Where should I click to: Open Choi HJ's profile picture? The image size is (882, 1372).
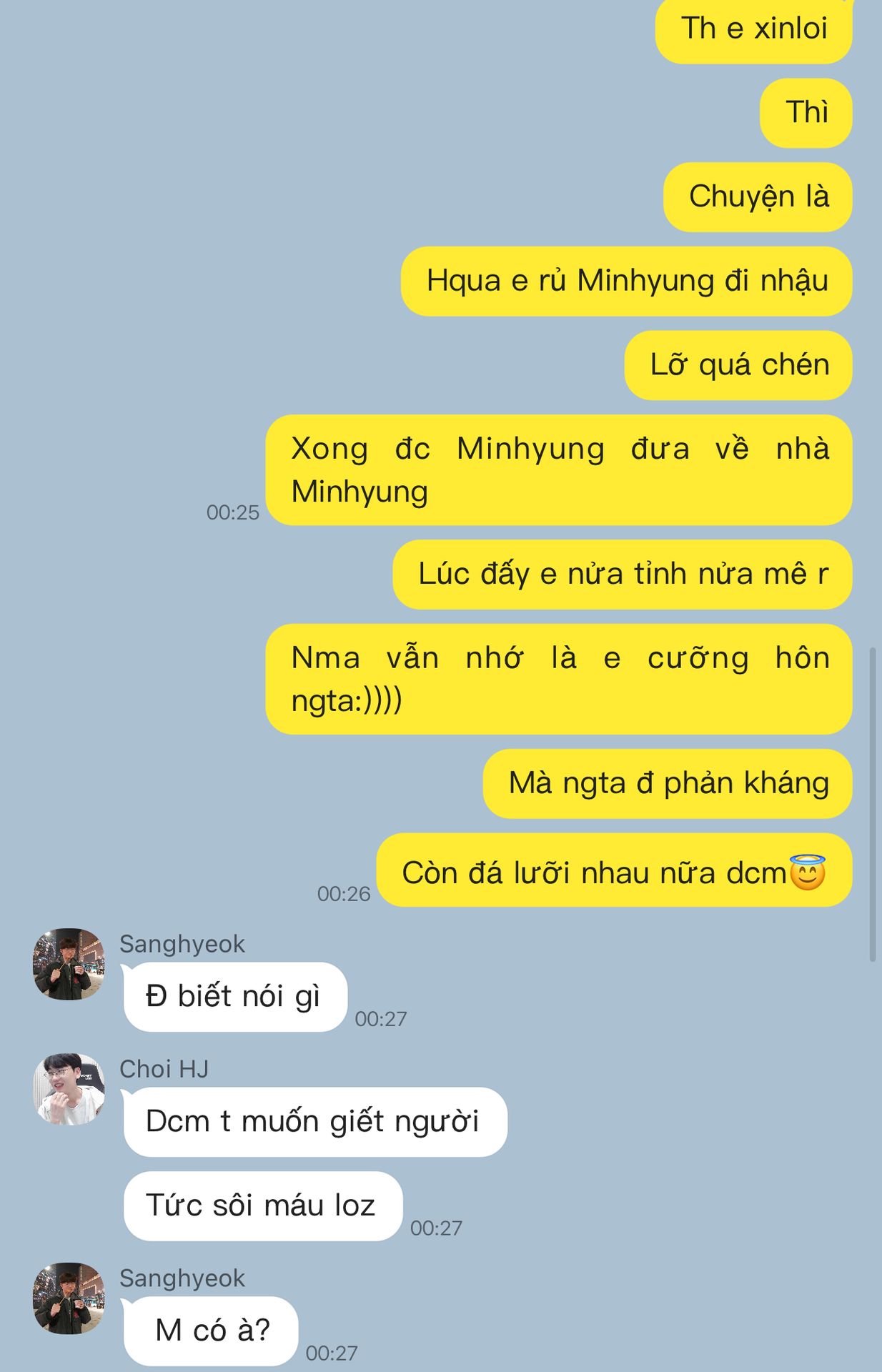pos(69,1089)
